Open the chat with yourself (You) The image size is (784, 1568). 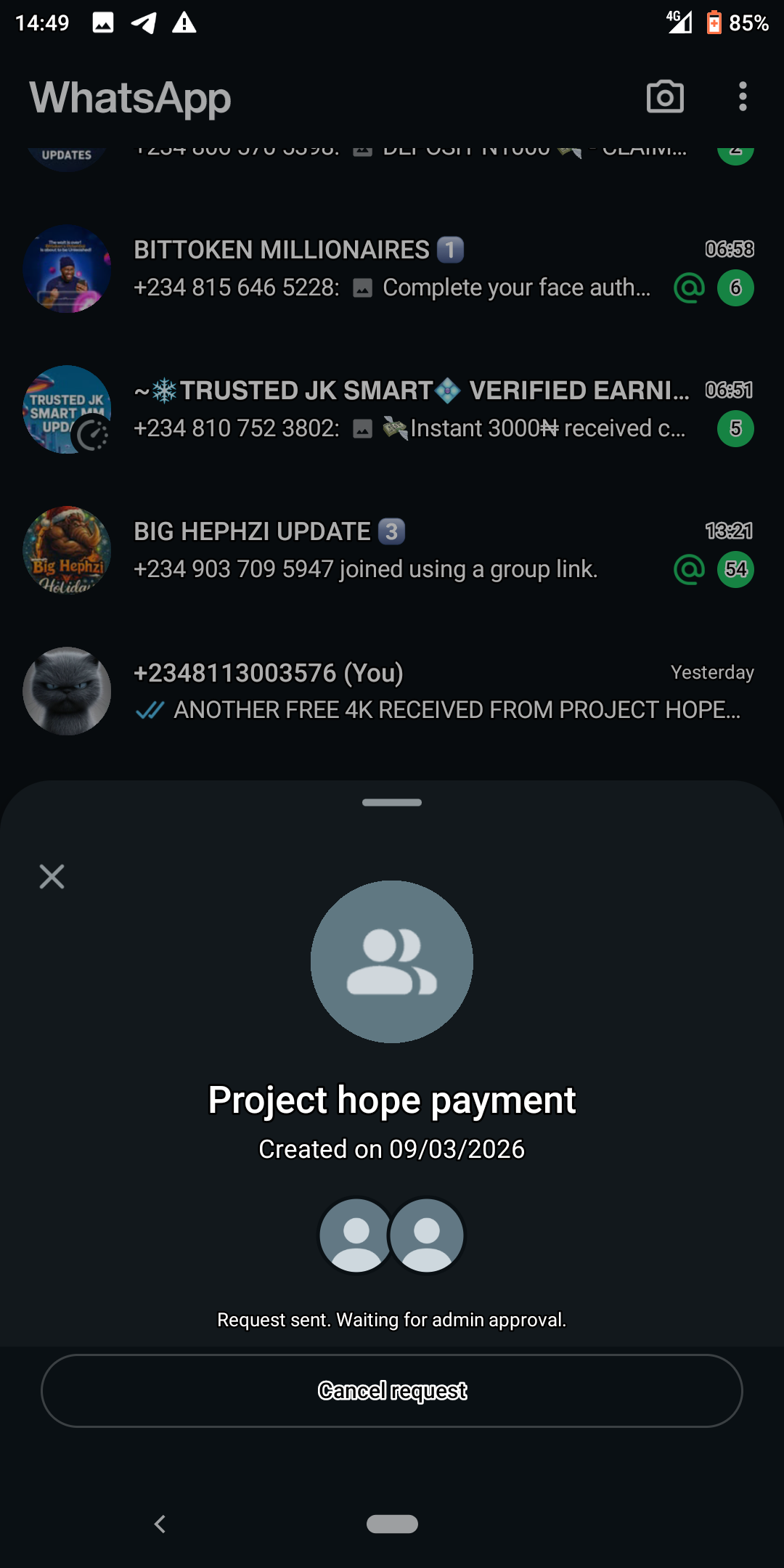392,691
